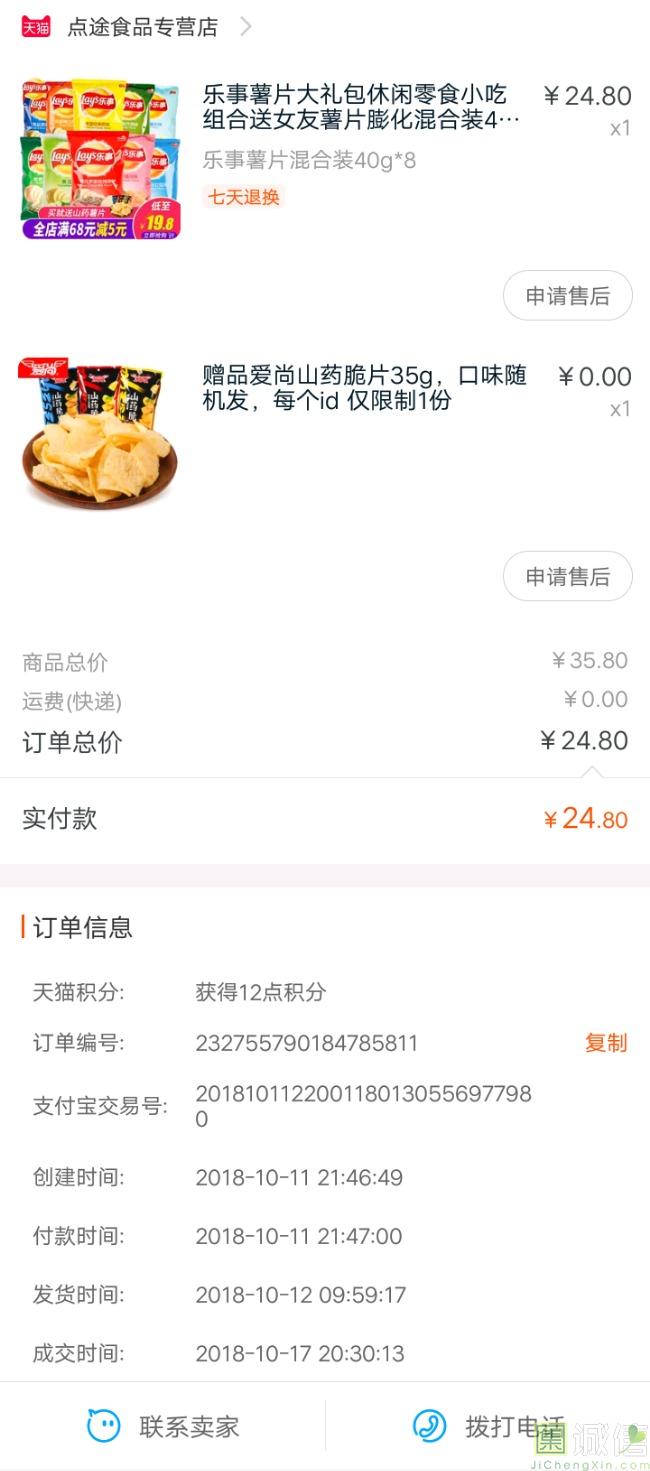Call the seller with 拨打电话
The image size is (650, 1471).
(488, 1426)
